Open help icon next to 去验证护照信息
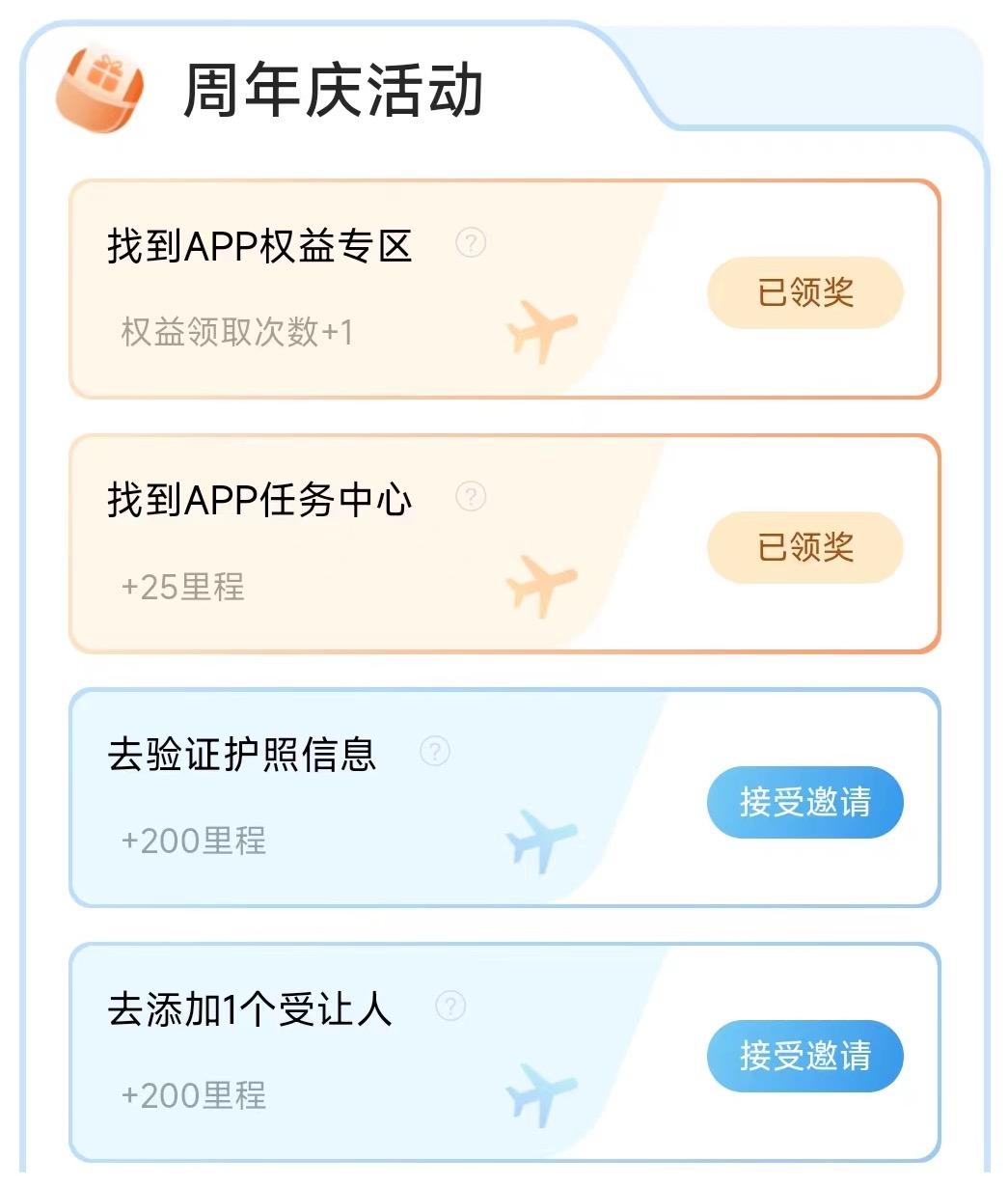The image size is (1008, 1186). pos(435,751)
